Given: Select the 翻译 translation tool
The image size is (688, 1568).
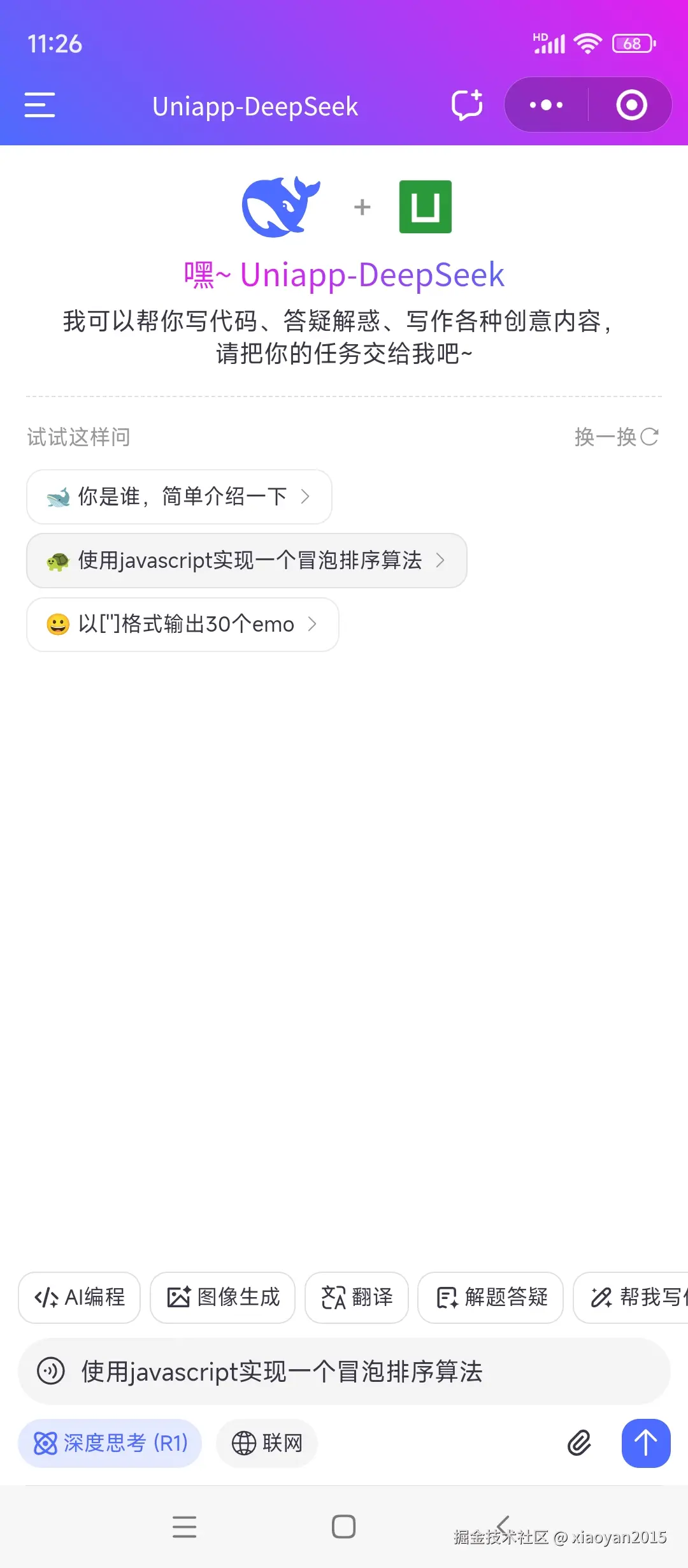Looking at the screenshot, I should pos(356,1298).
